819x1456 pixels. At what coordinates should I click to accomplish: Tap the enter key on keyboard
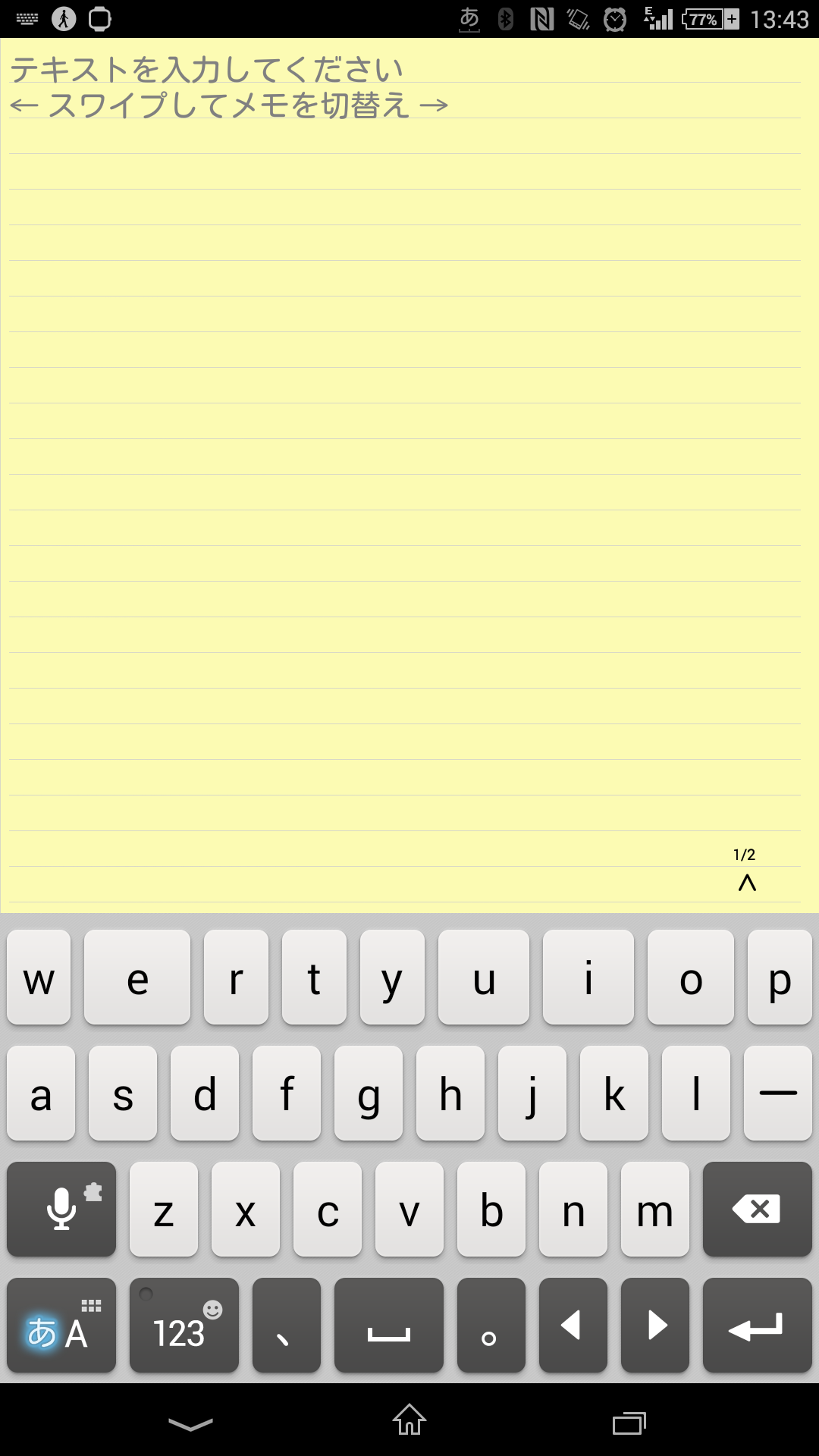[x=757, y=1326]
